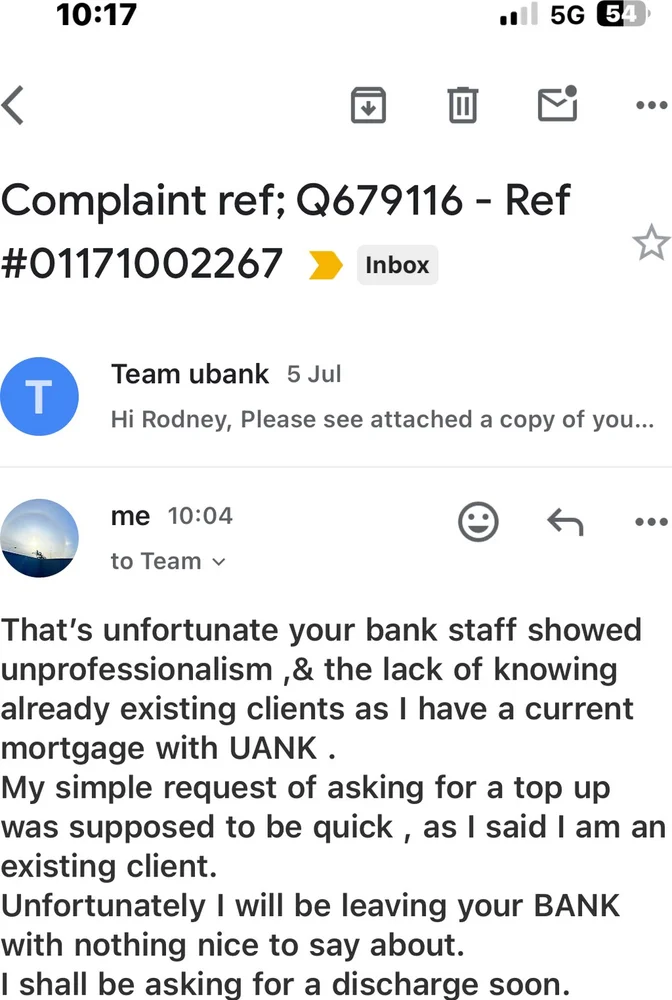672x1000 pixels.
Task: Star this complaint conversation
Action: [650, 242]
